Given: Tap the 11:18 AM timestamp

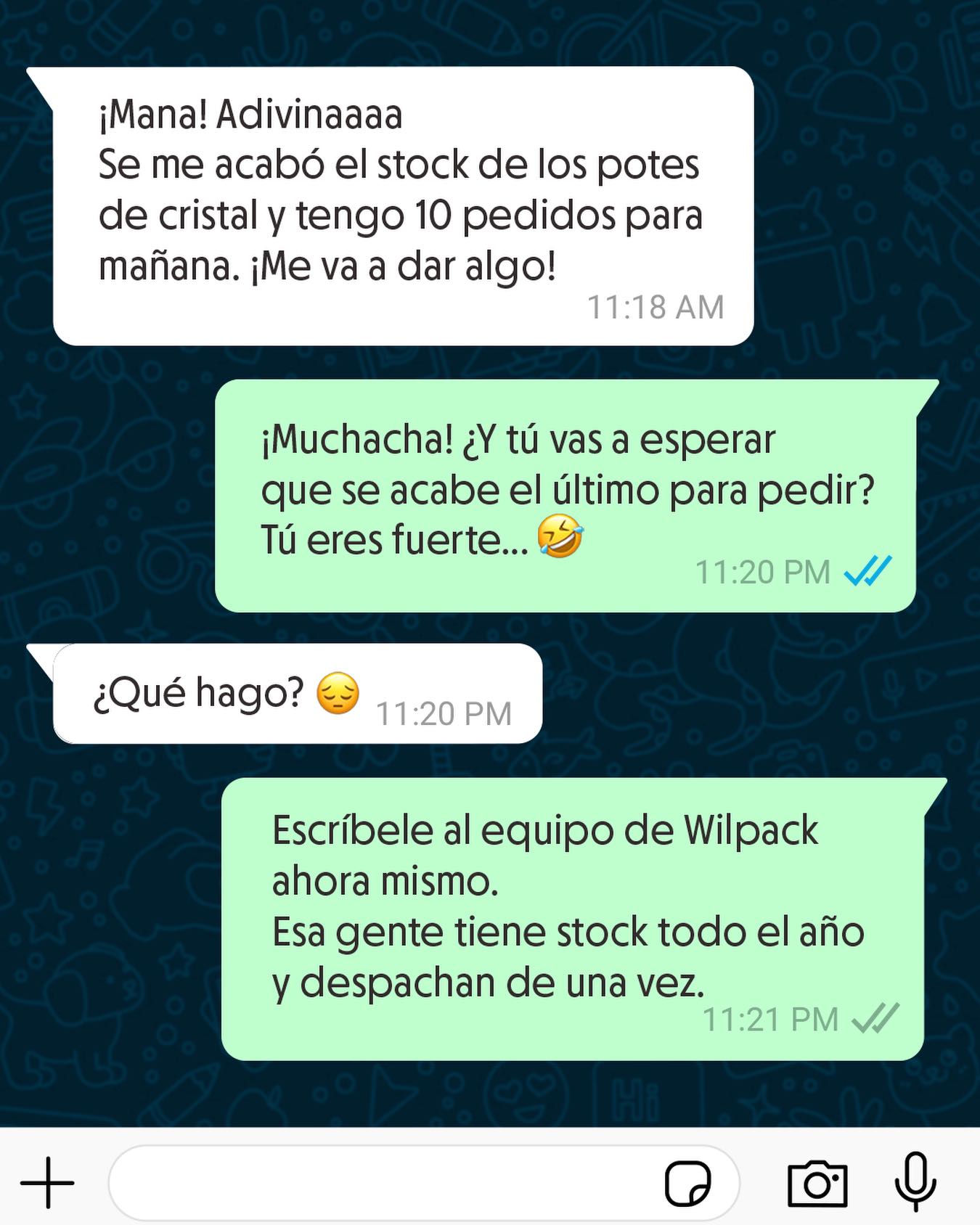Looking at the screenshot, I should click(x=656, y=307).
